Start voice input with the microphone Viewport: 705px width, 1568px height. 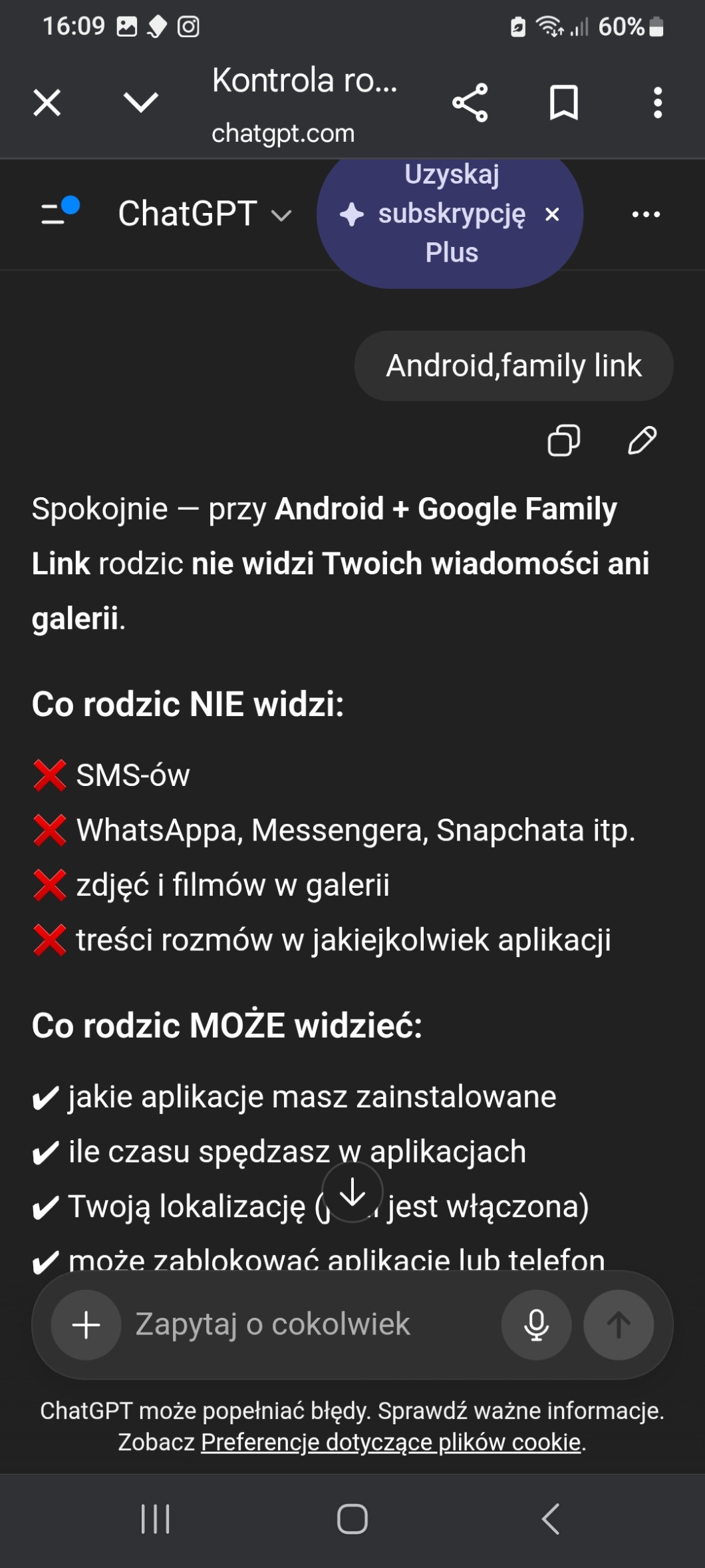(x=536, y=1325)
